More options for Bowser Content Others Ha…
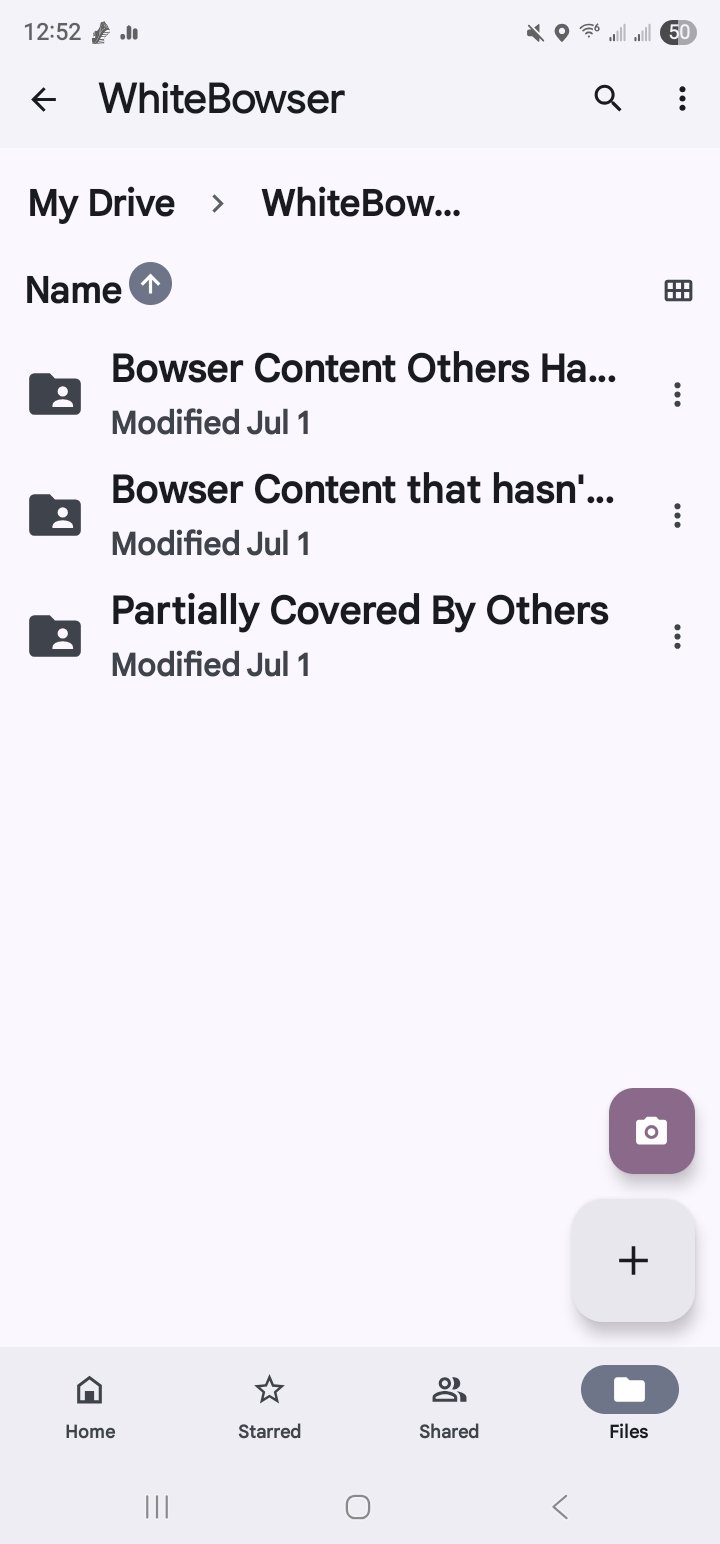This screenshot has width=720, height=1544. 677,394
